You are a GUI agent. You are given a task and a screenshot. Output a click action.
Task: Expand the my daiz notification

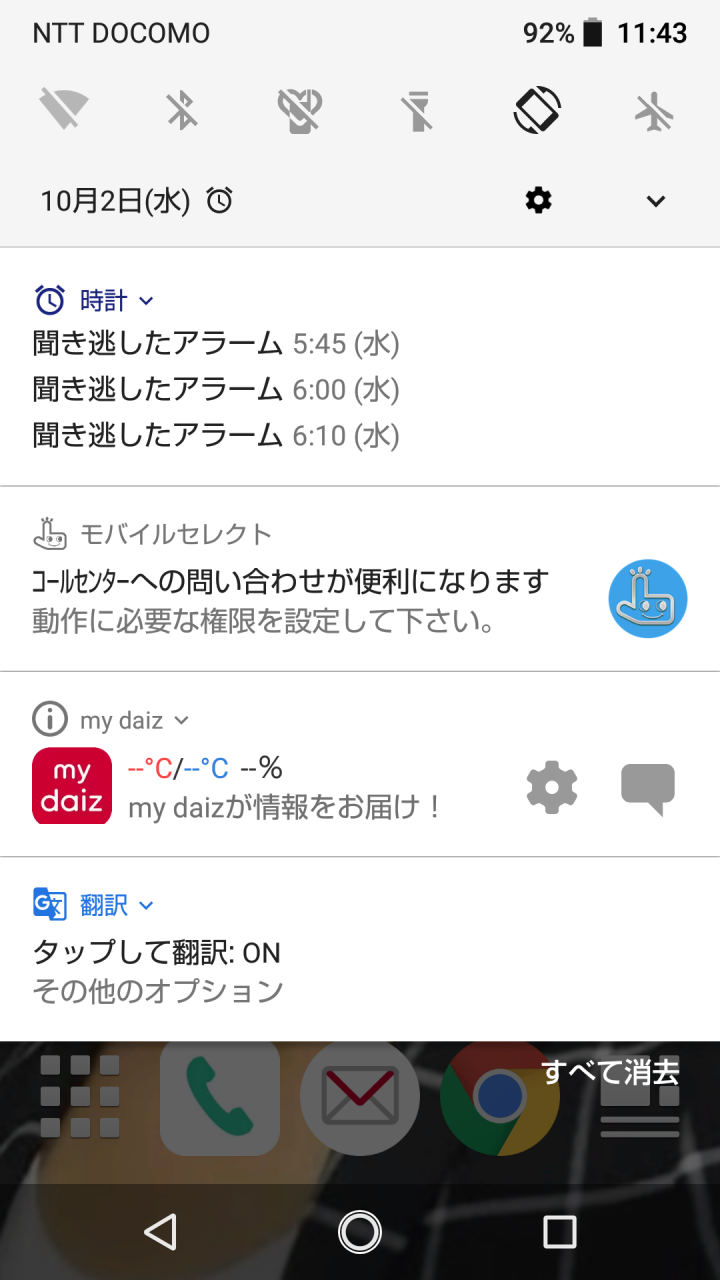(x=181, y=720)
